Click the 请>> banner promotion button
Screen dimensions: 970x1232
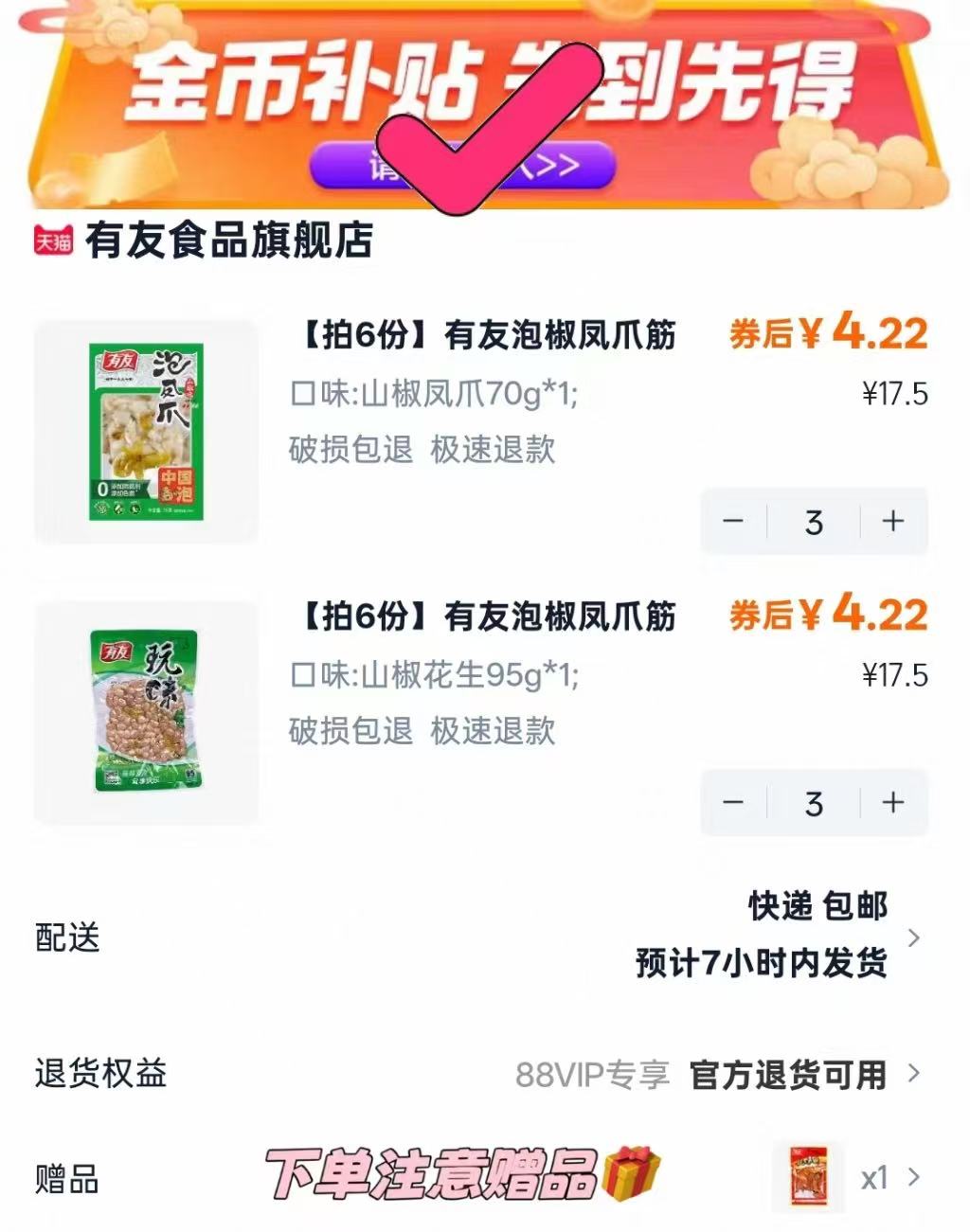tap(464, 166)
